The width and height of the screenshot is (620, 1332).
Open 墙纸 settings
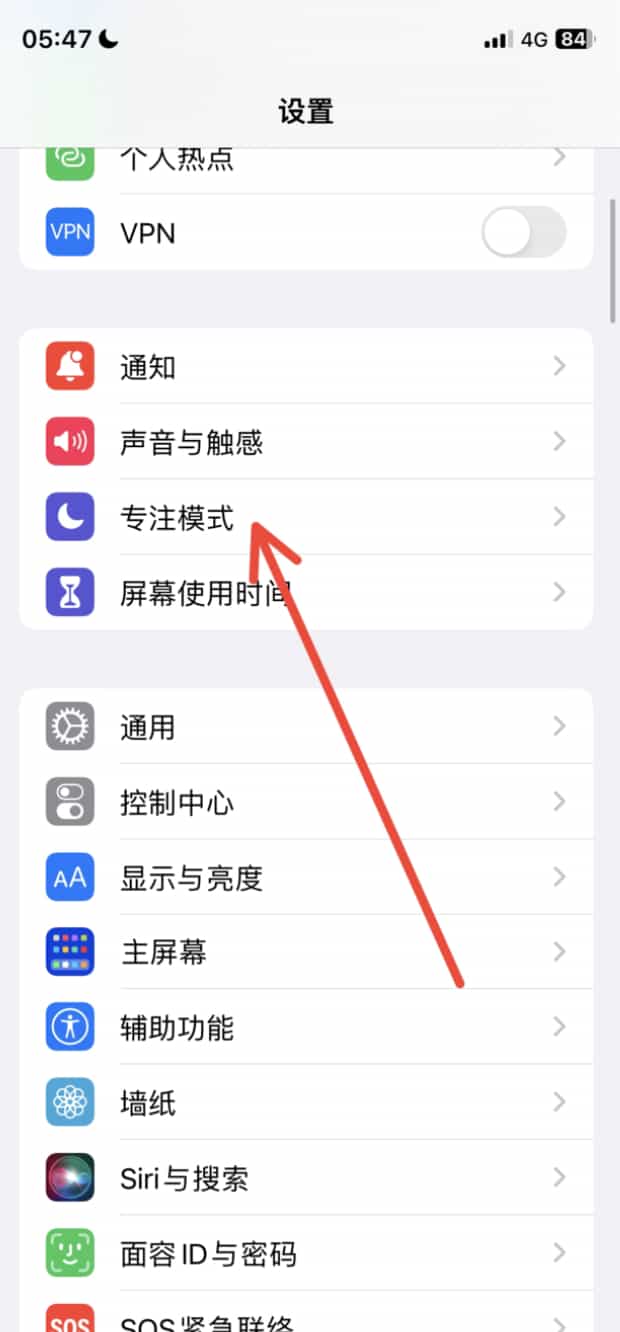click(306, 1102)
